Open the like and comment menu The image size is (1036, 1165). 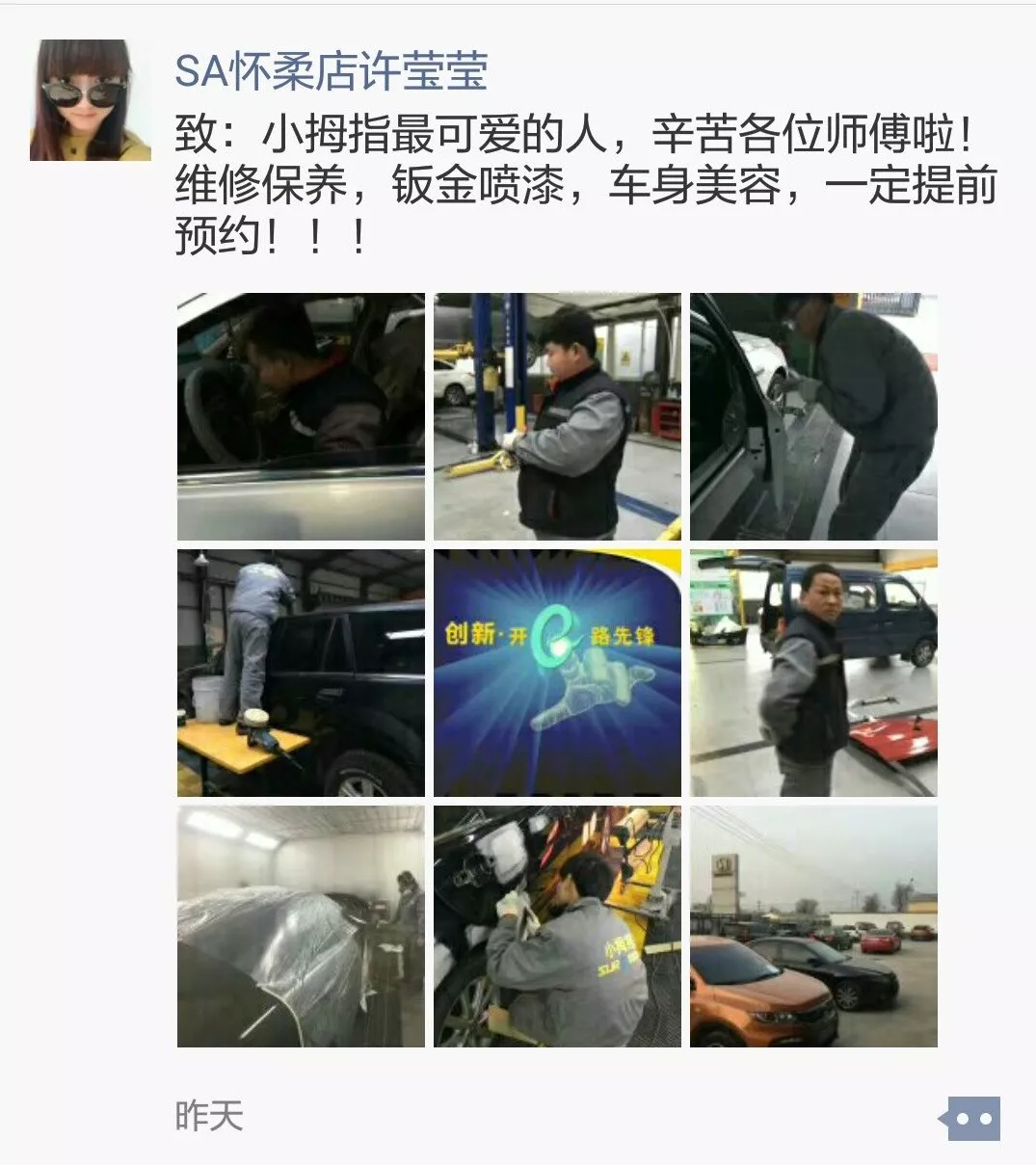973,1119
